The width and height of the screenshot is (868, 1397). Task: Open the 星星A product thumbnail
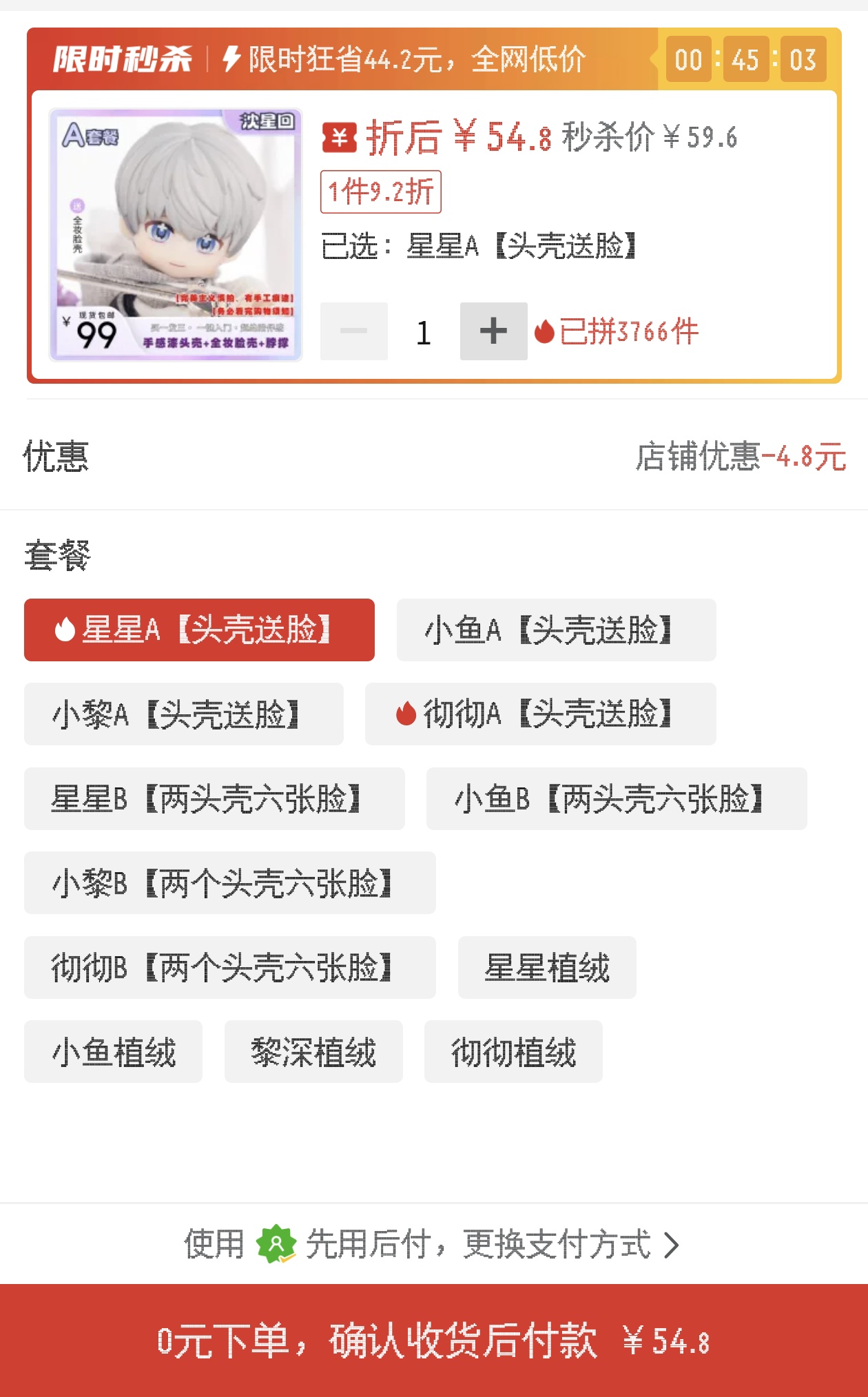[x=176, y=235]
